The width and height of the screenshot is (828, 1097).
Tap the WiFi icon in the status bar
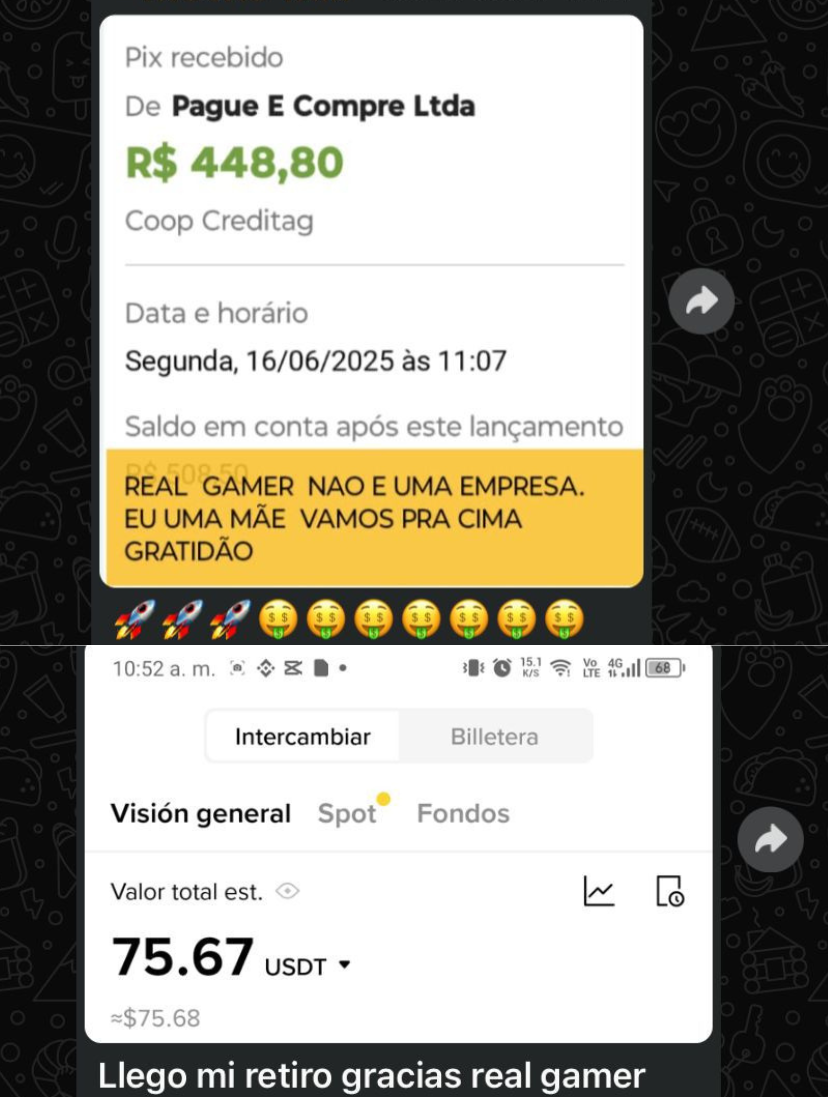560,668
